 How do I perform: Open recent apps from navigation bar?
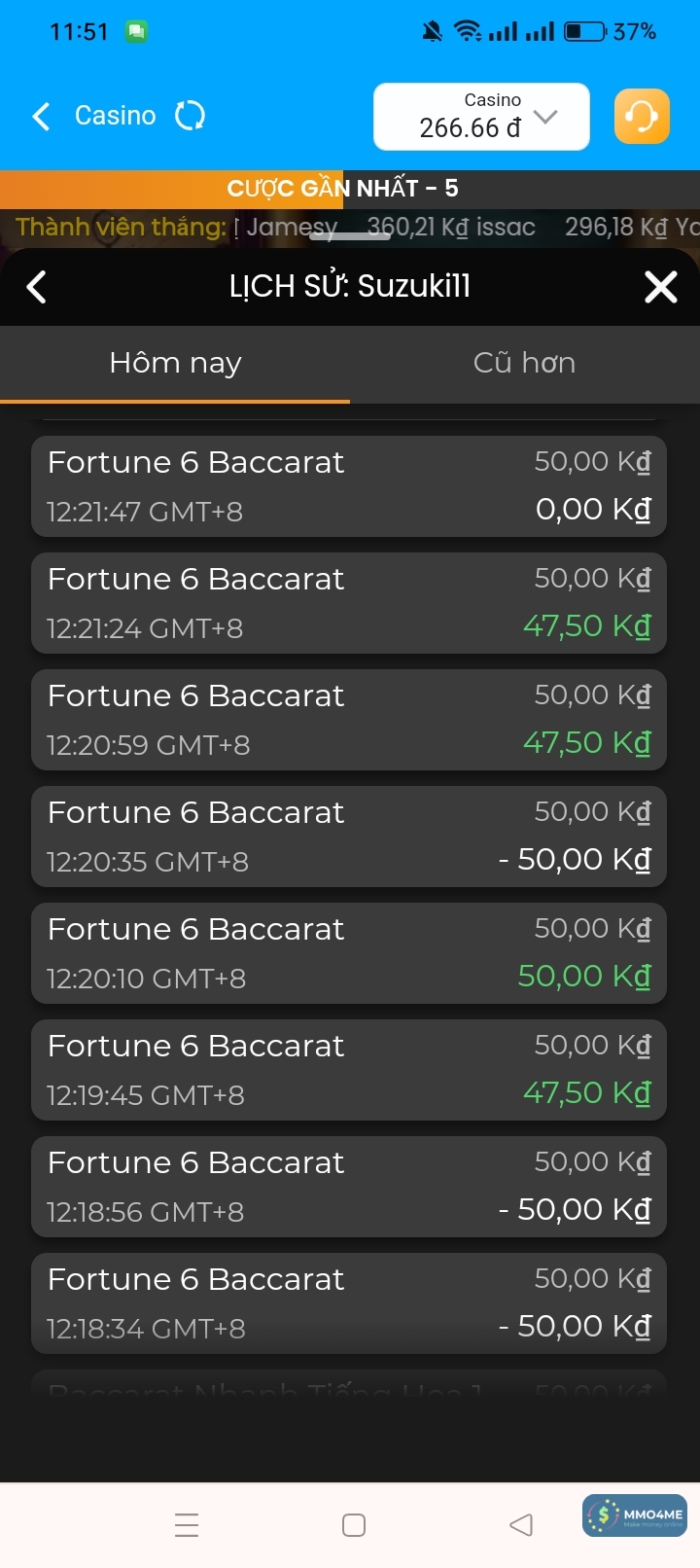pyautogui.click(x=187, y=1525)
